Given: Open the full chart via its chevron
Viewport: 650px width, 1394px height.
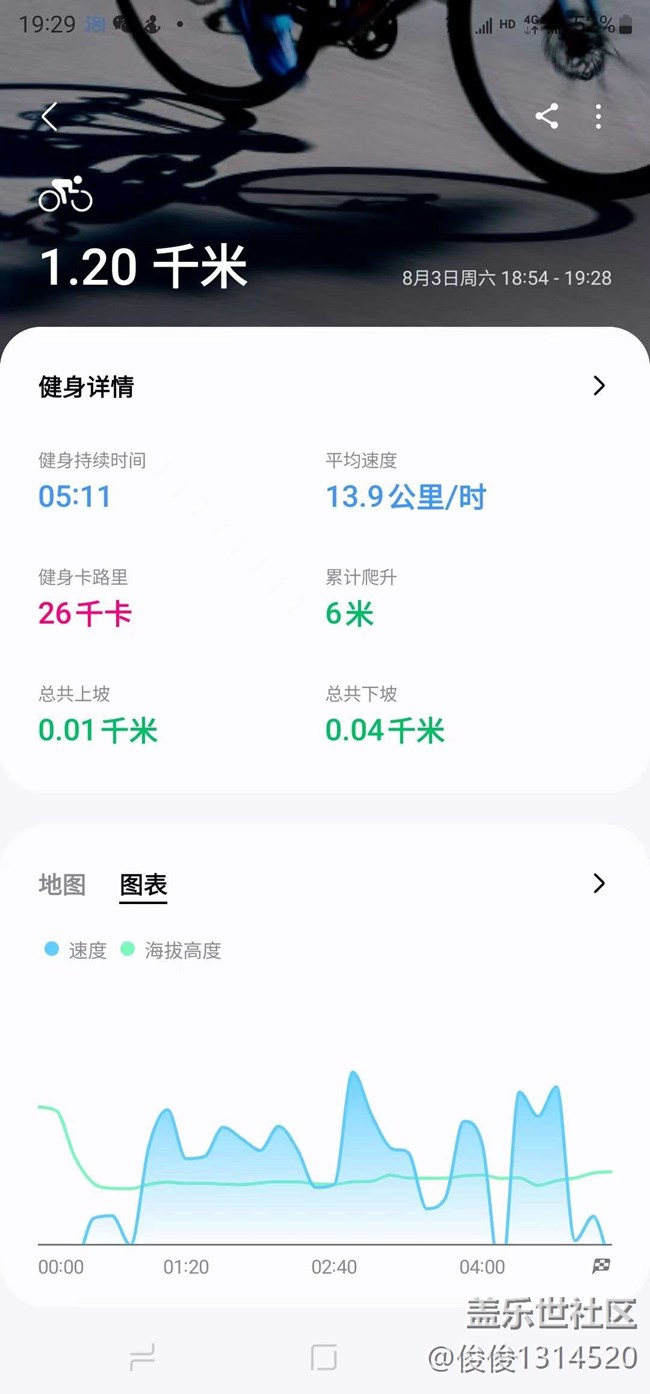Looking at the screenshot, I should pos(599,883).
